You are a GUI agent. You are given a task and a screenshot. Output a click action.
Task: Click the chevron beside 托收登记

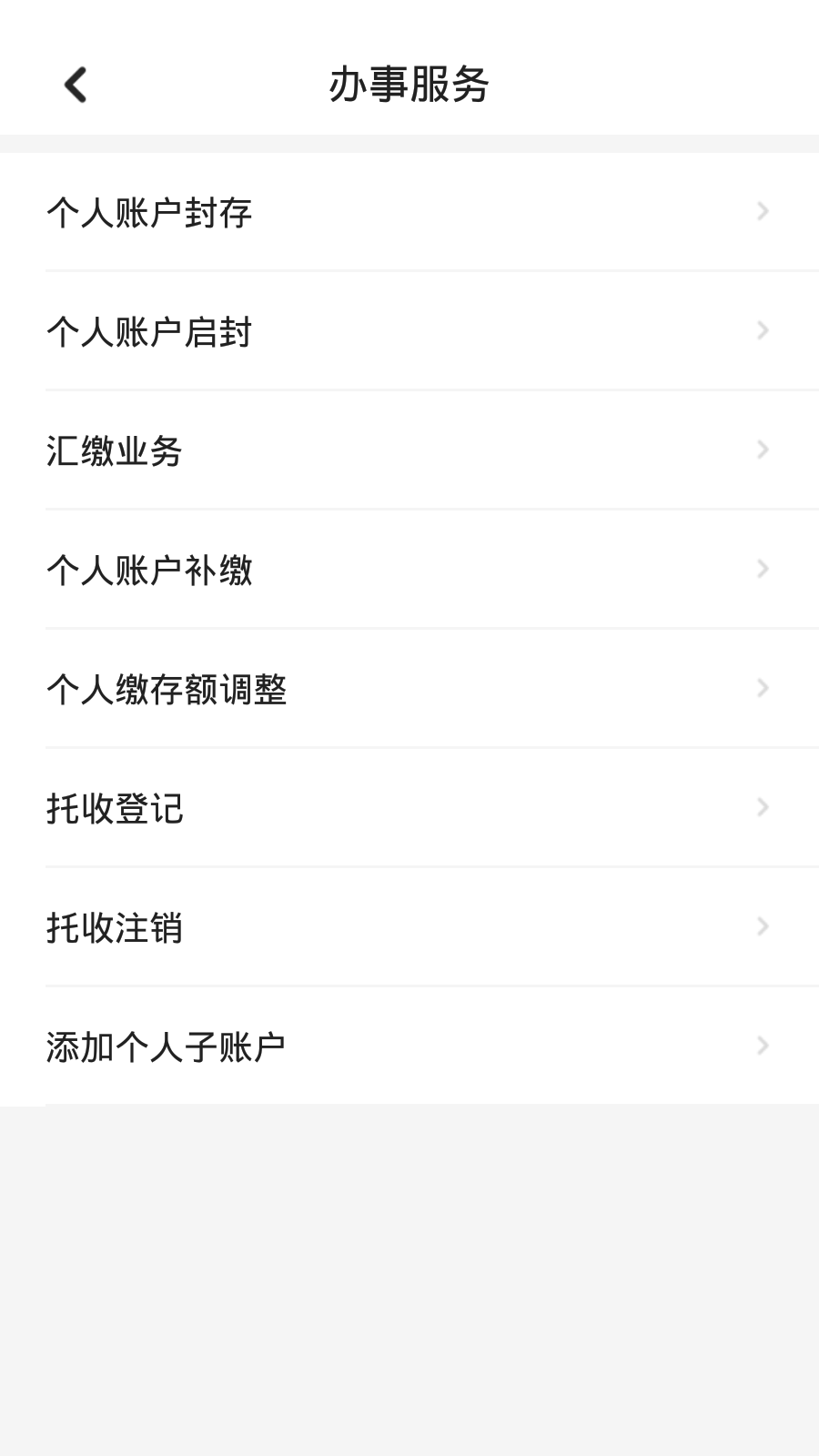click(763, 806)
